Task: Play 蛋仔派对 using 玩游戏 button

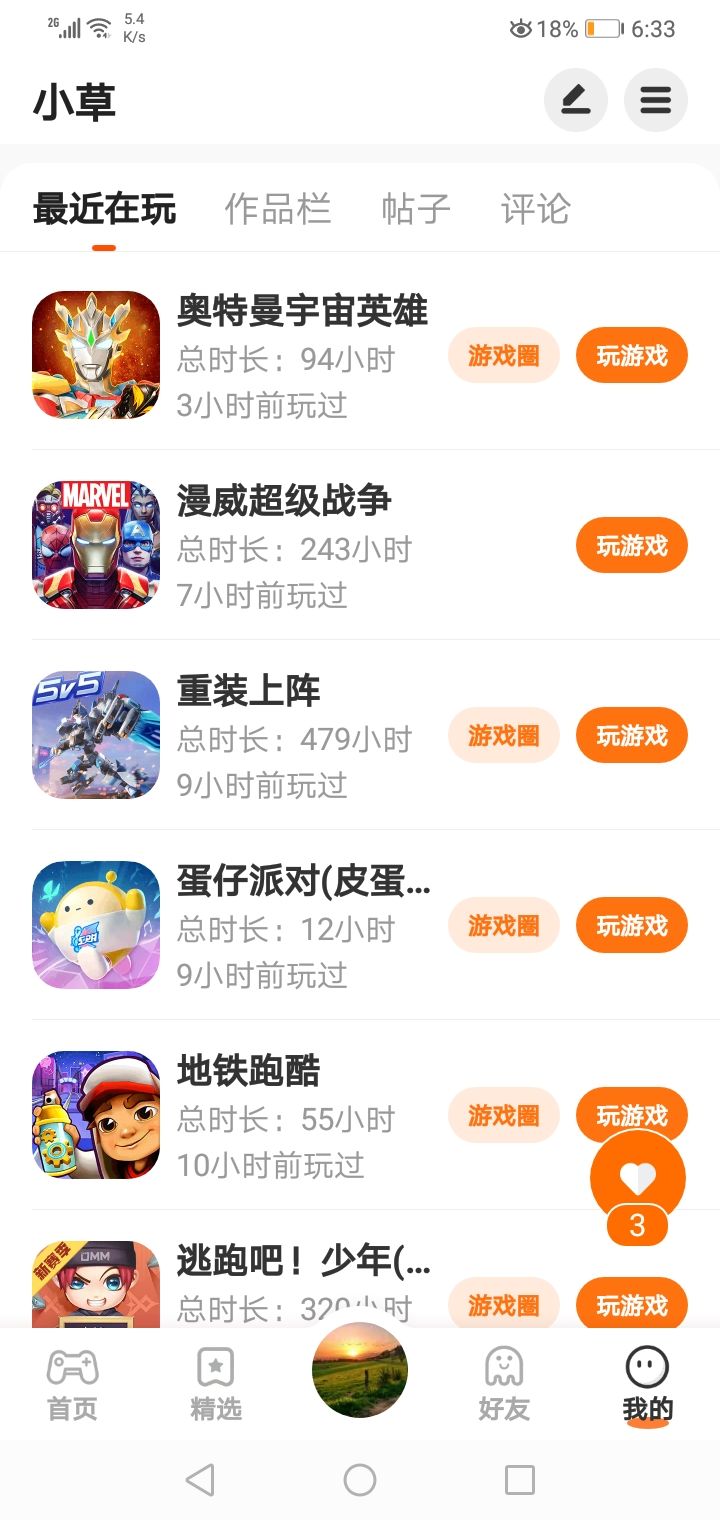Action: pyautogui.click(x=631, y=925)
